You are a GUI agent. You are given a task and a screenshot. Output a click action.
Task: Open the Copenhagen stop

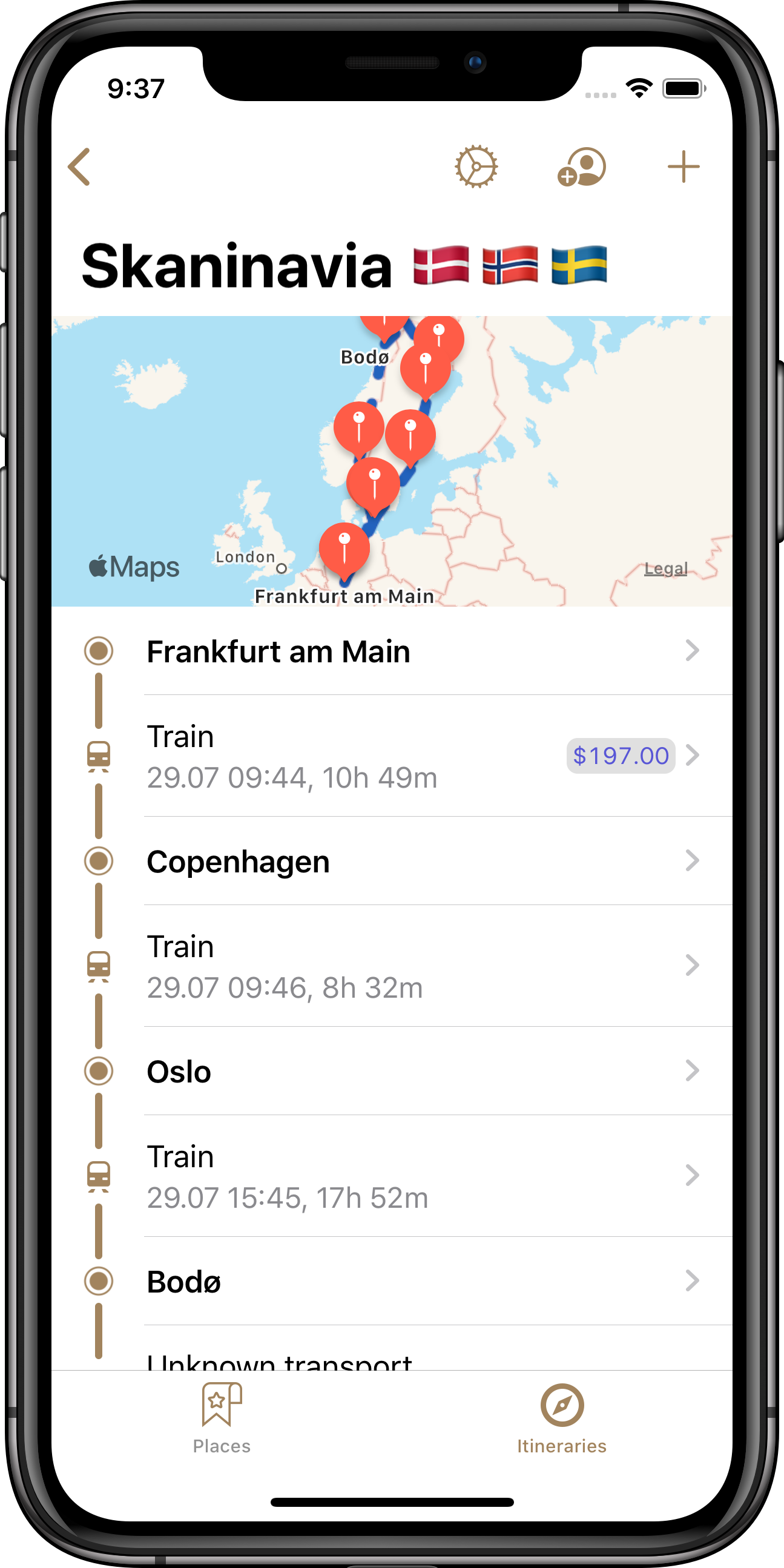point(392,861)
